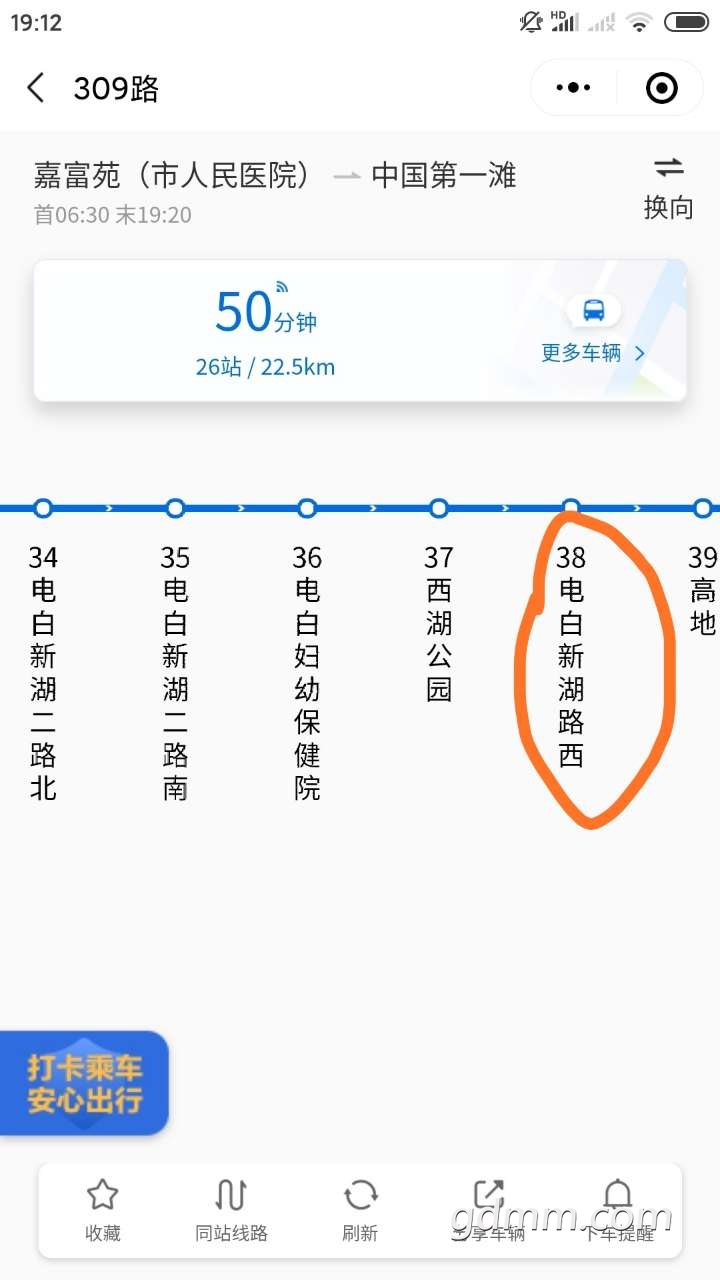Go back from the 309路 page
Screen dimensions: 720x1280
[x=36, y=88]
